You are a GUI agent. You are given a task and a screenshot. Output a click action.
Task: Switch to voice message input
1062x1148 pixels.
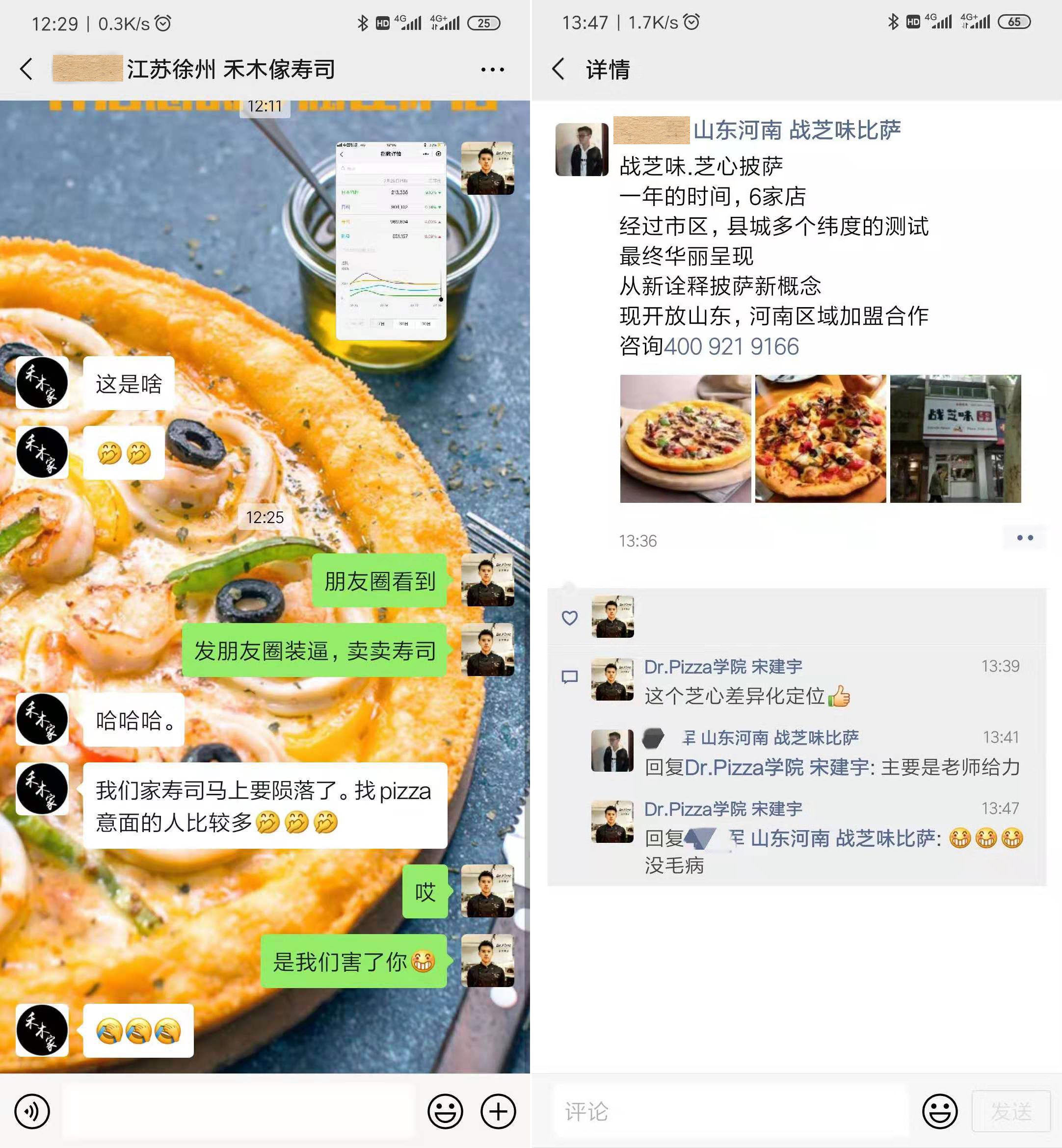point(32,1111)
